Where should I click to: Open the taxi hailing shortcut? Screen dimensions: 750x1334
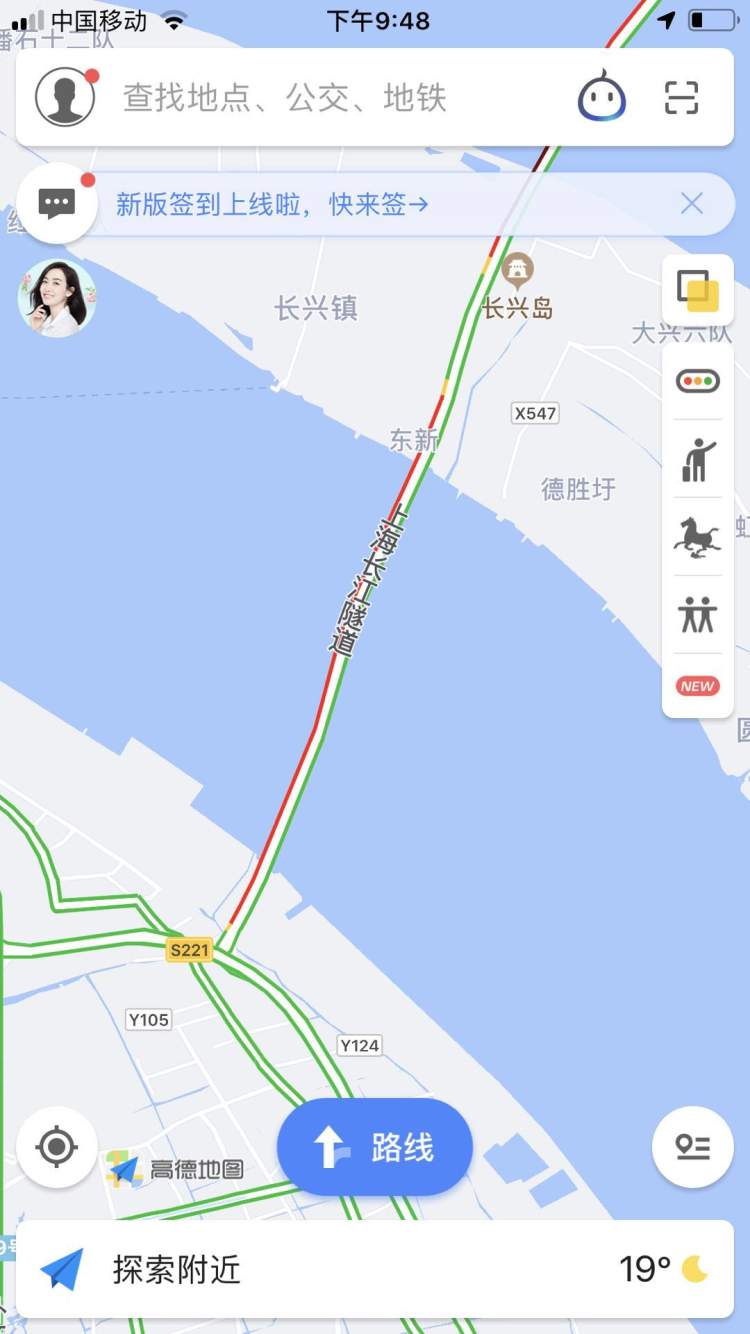point(698,459)
